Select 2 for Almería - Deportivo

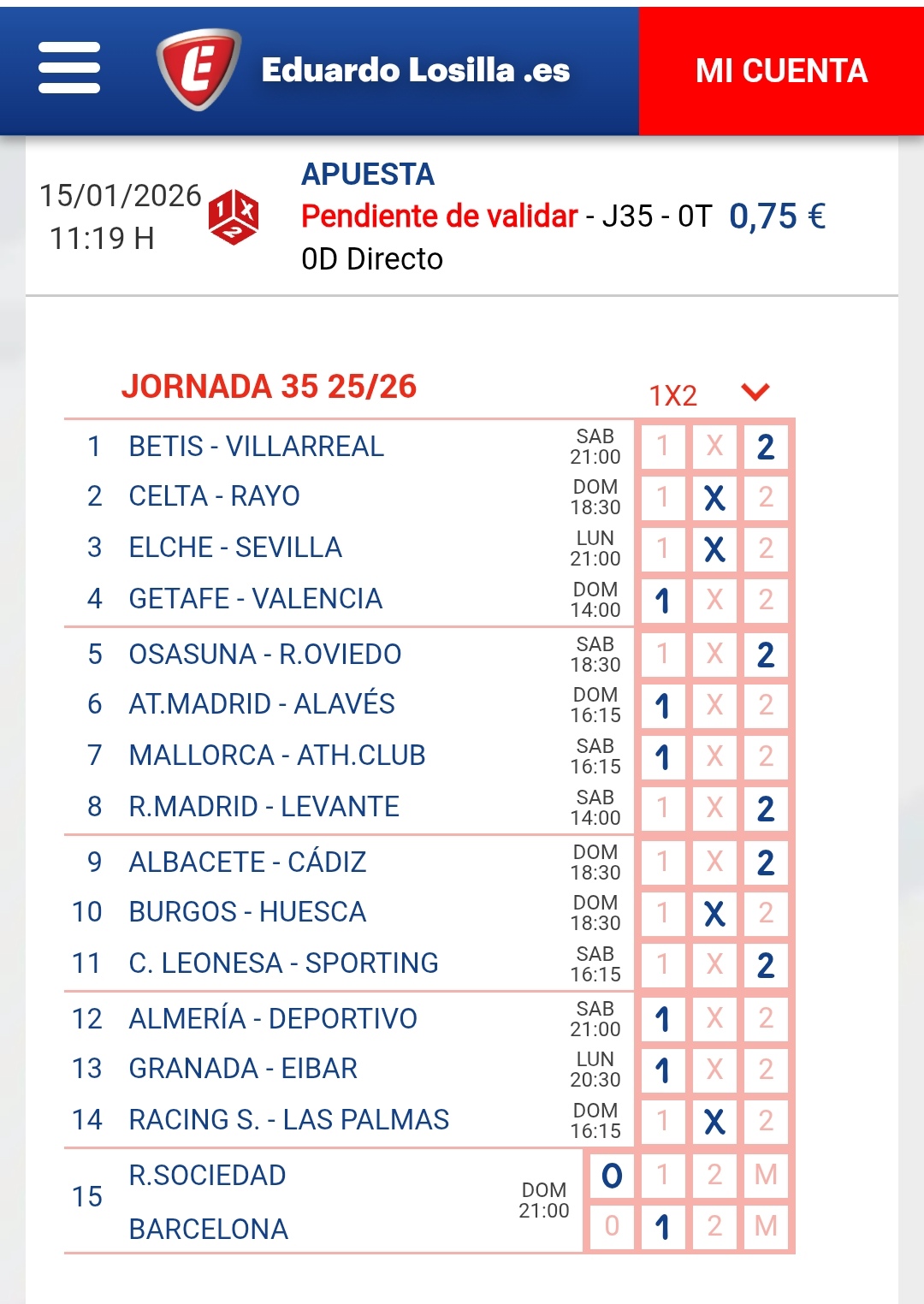coord(766,1019)
